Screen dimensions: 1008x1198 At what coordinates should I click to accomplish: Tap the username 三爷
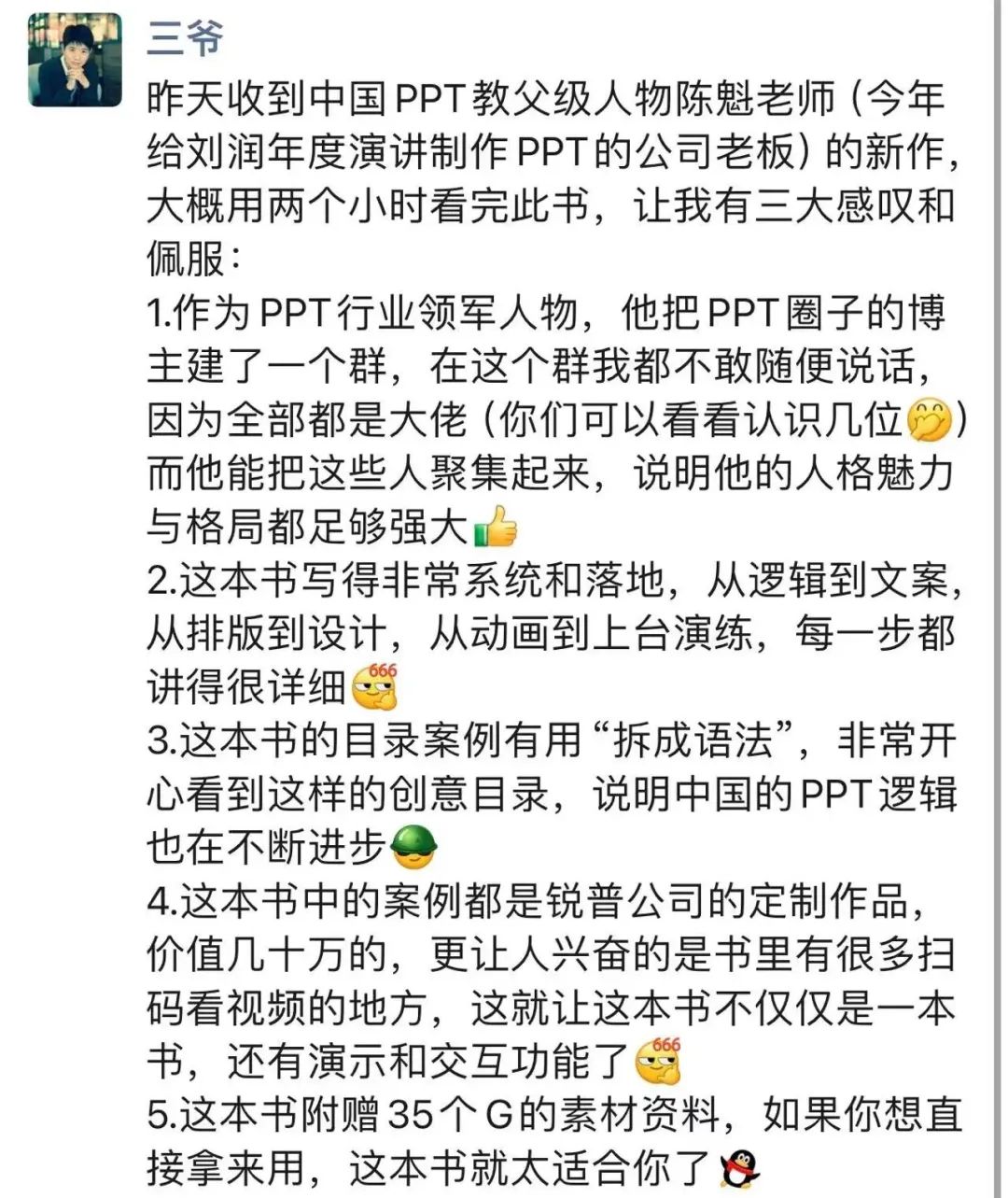186,36
